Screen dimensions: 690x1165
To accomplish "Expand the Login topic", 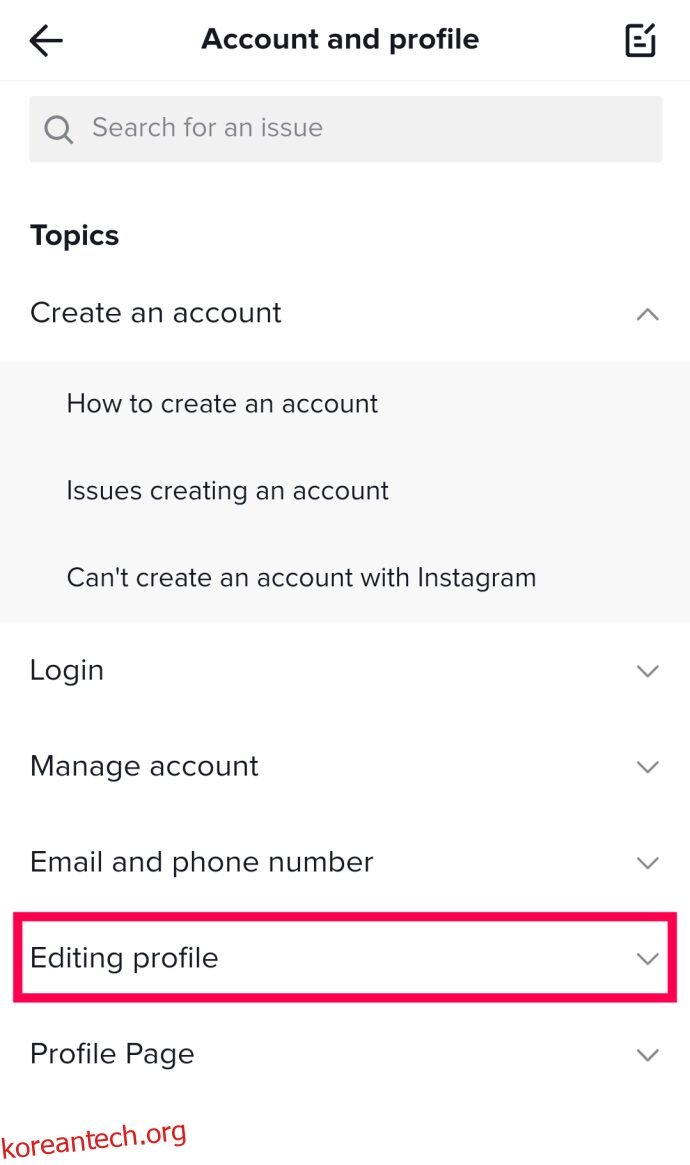I will tap(345, 671).
